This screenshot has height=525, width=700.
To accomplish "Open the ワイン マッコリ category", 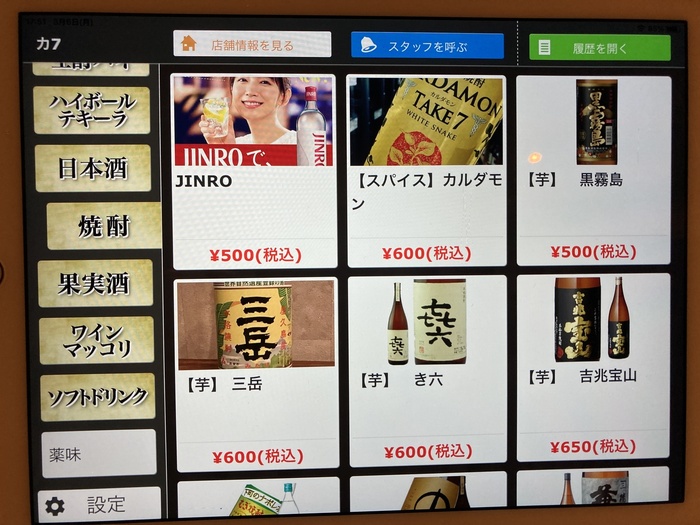I will (x=97, y=340).
